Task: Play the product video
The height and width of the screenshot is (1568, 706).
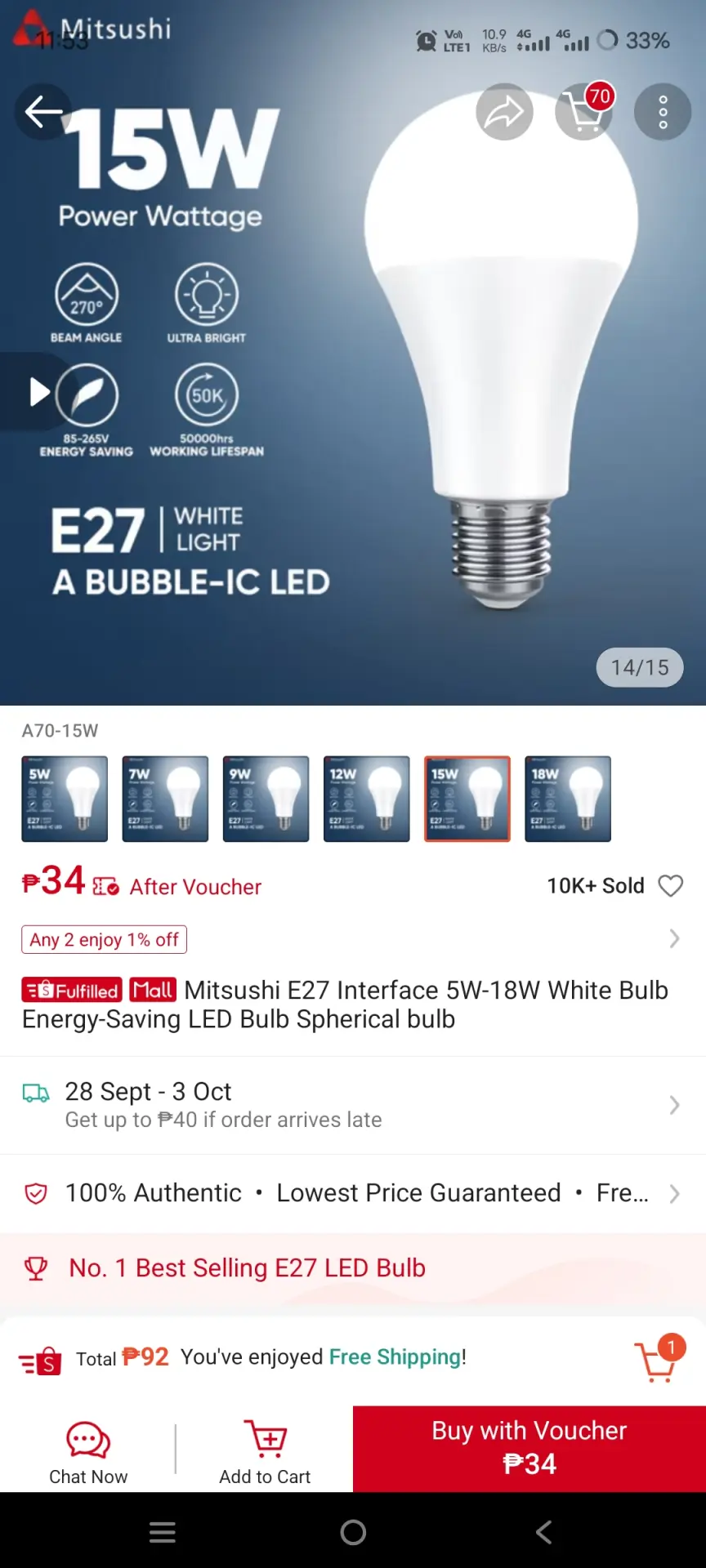Action: [38, 392]
